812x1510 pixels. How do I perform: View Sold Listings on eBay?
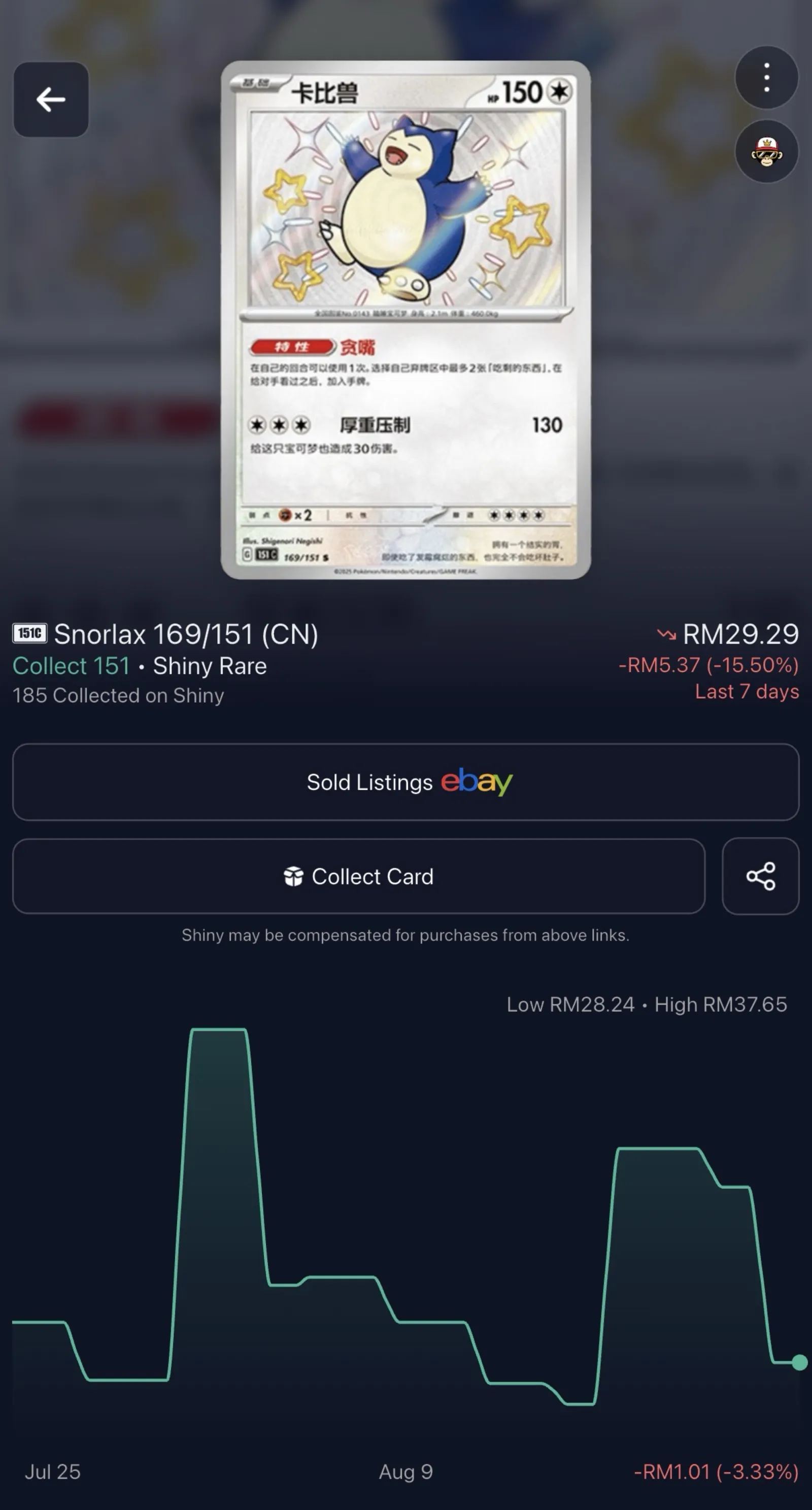coord(405,782)
